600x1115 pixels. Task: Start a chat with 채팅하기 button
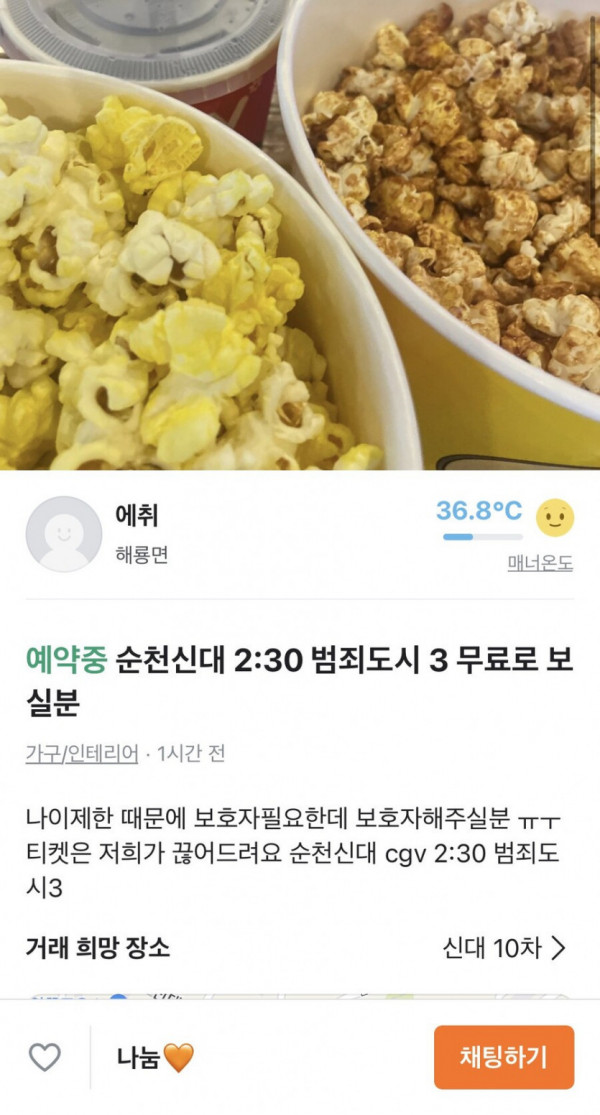pos(504,1057)
